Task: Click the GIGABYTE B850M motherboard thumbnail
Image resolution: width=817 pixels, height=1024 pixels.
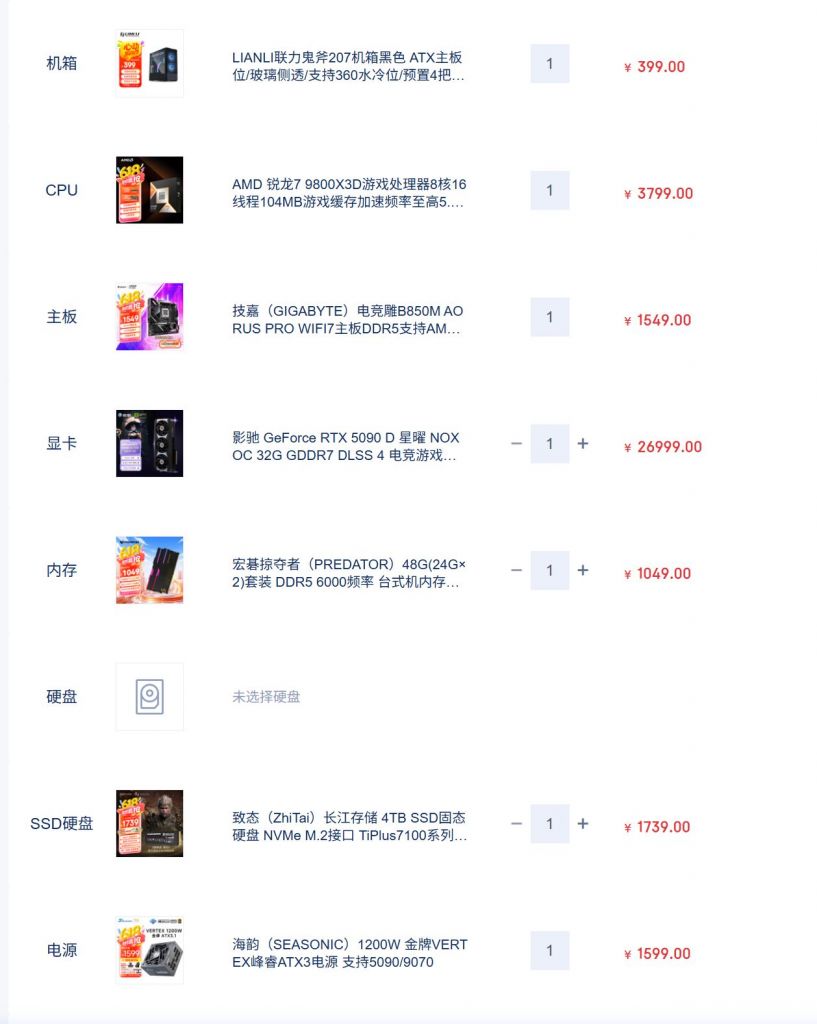Action: (149, 317)
